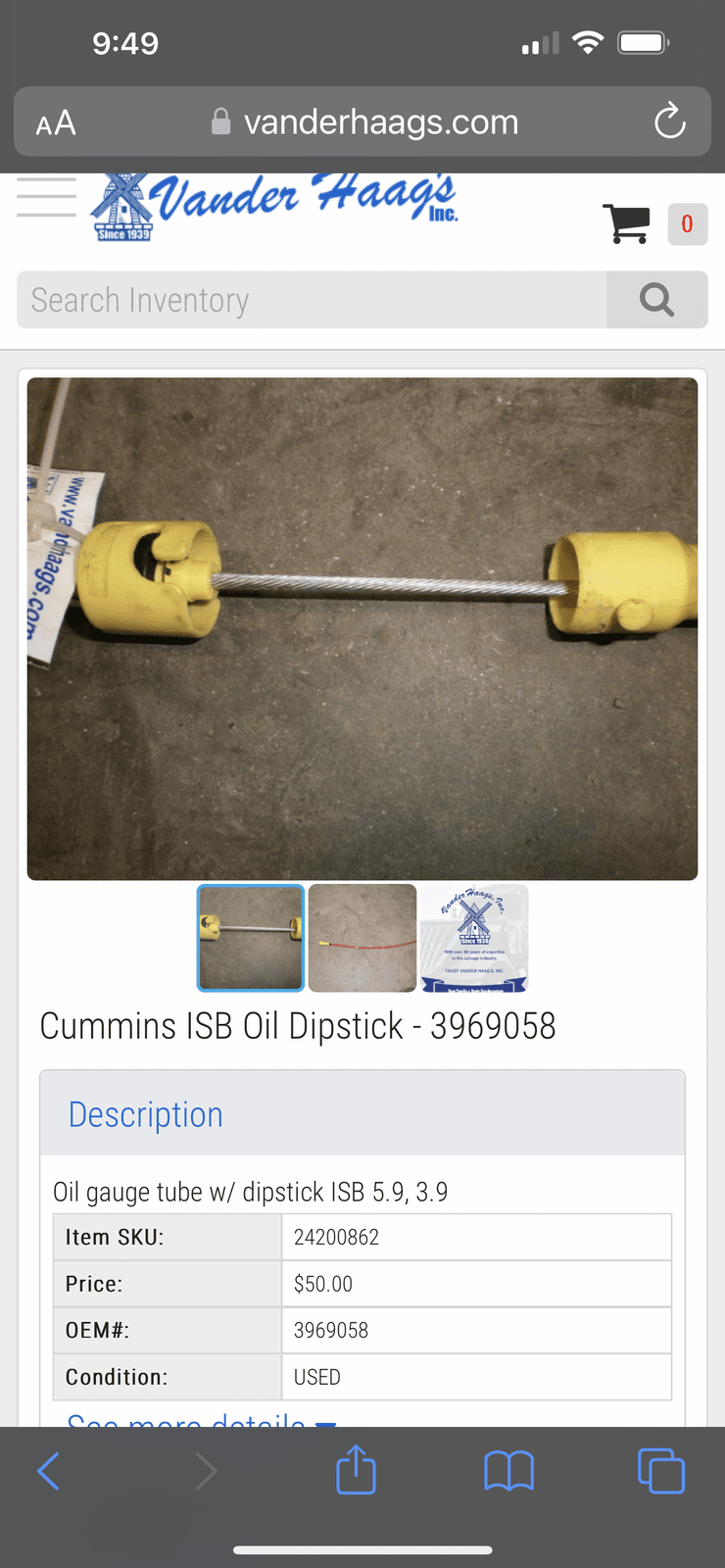Select the first dipstick thumbnail
Image resolution: width=725 pixels, height=1568 pixels.
251,938
